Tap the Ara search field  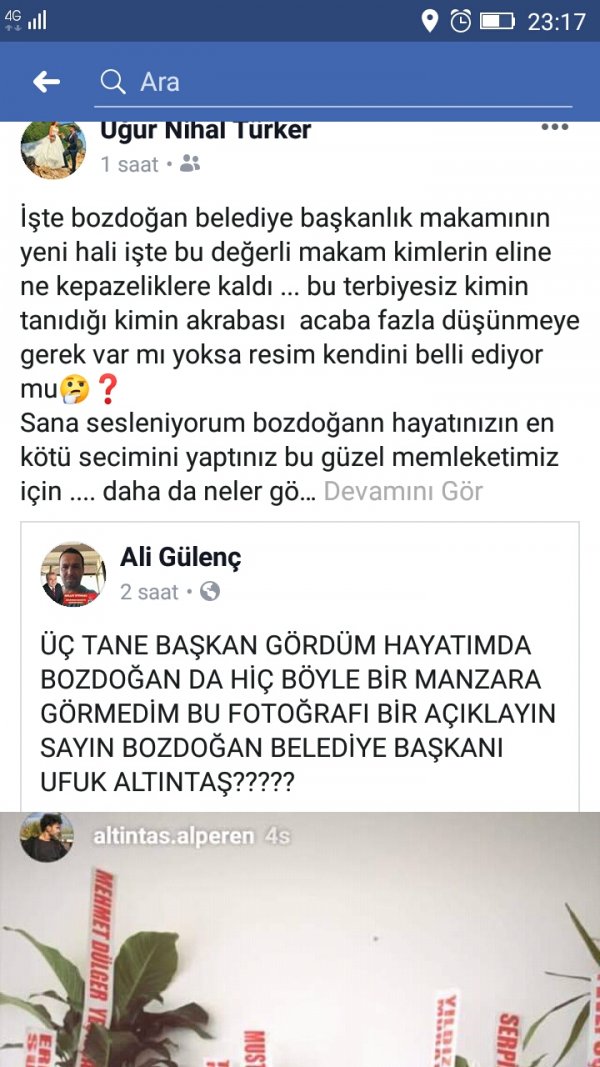[x=340, y=82]
